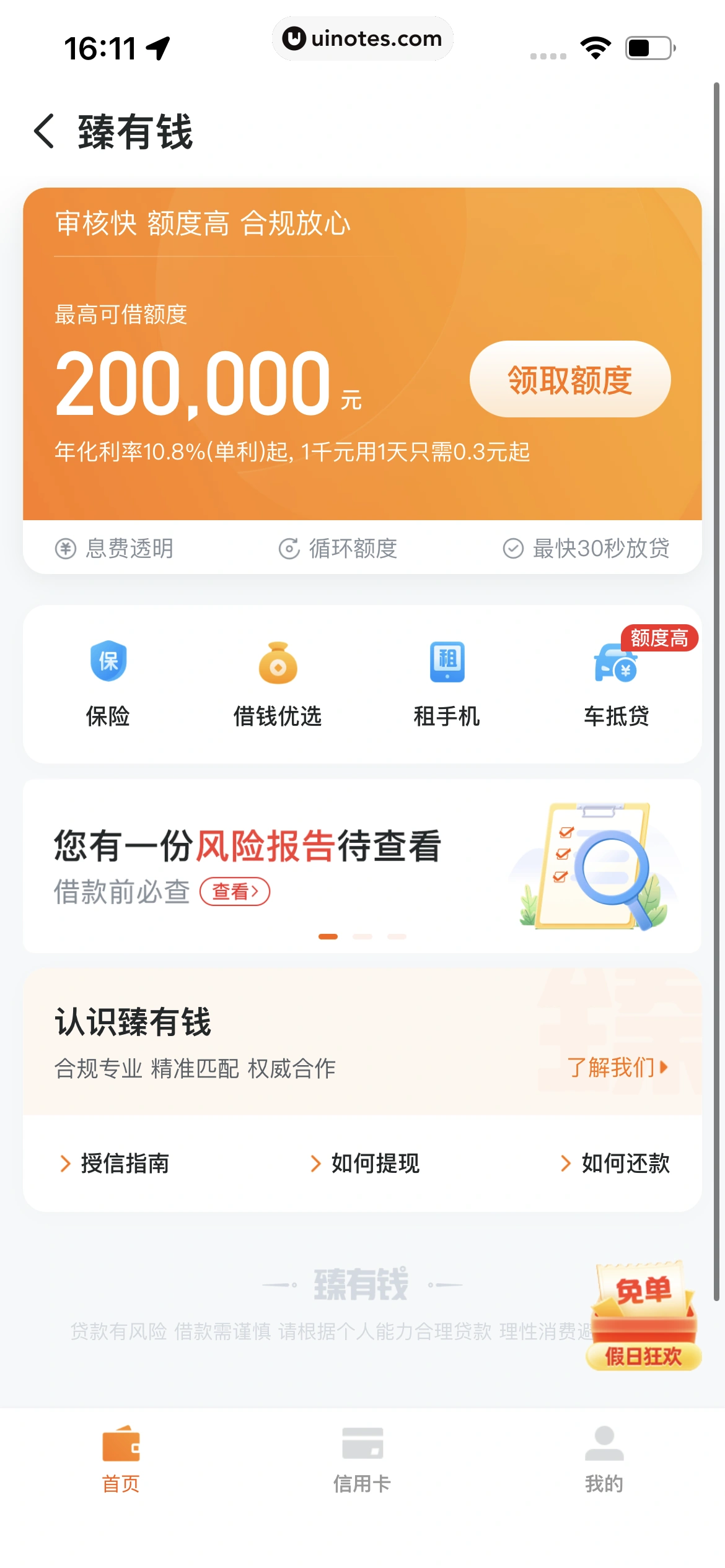725x1568 pixels.
Task: Select the 保险 insurance icon
Action: 108,662
